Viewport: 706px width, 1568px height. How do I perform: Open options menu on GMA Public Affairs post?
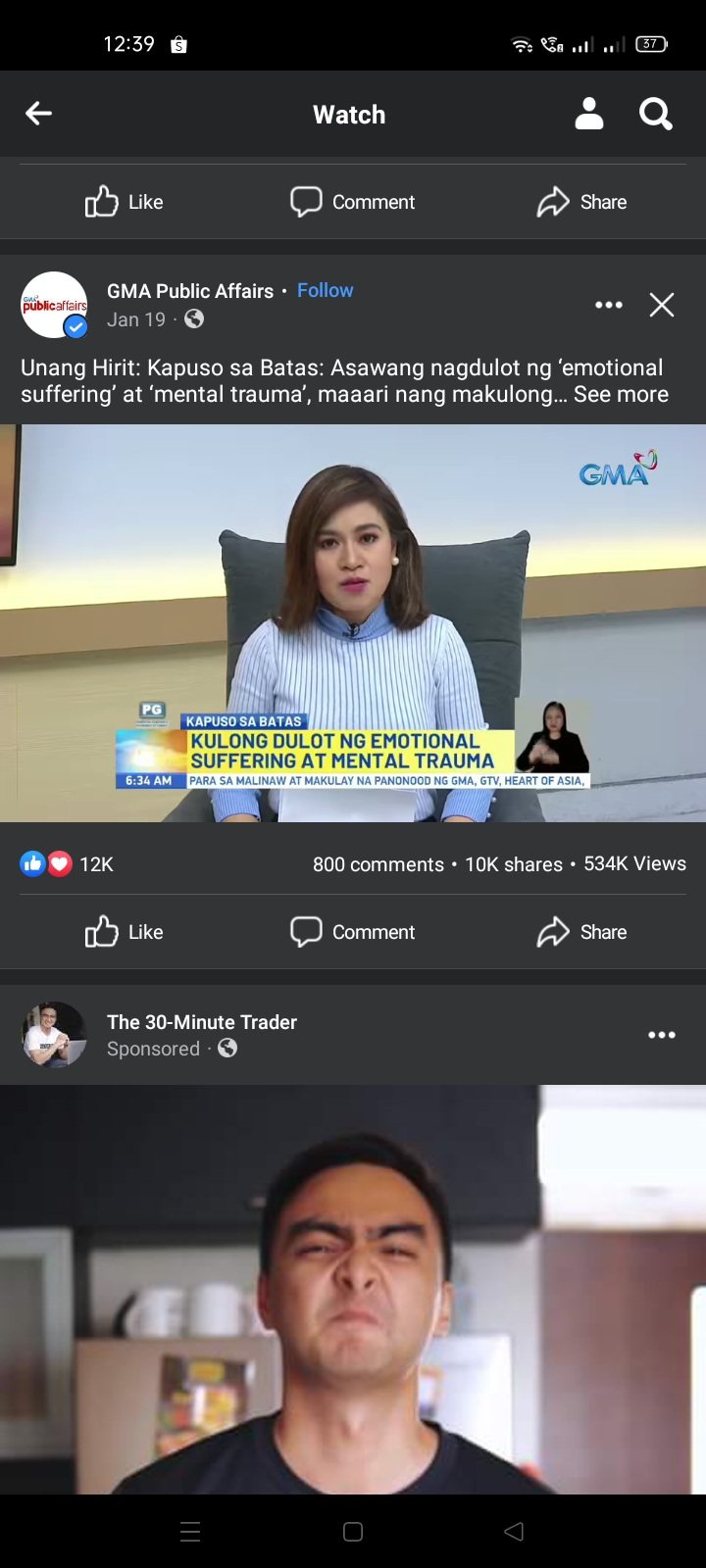tap(608, 305)
